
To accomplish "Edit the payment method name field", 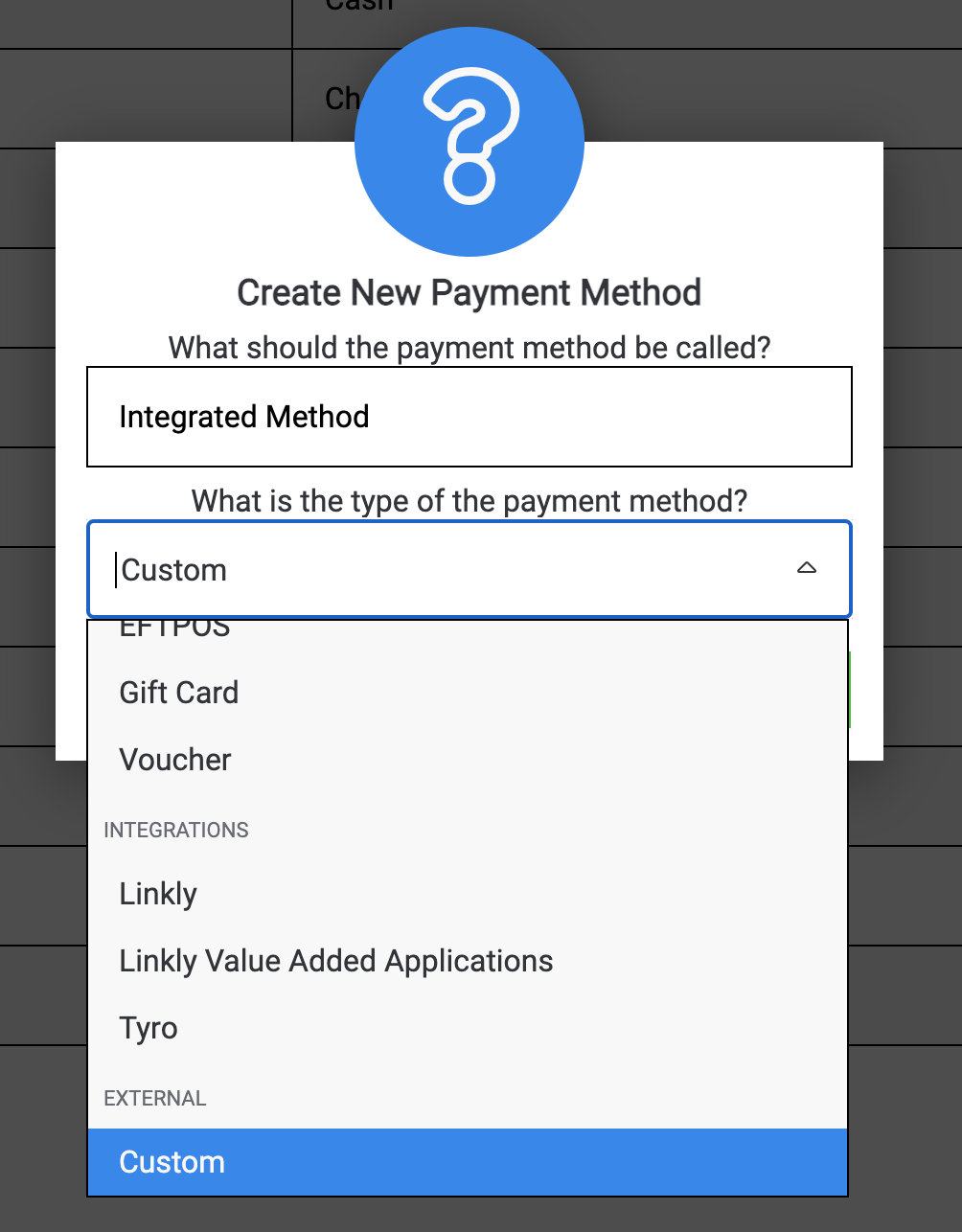I will [469, 417].
